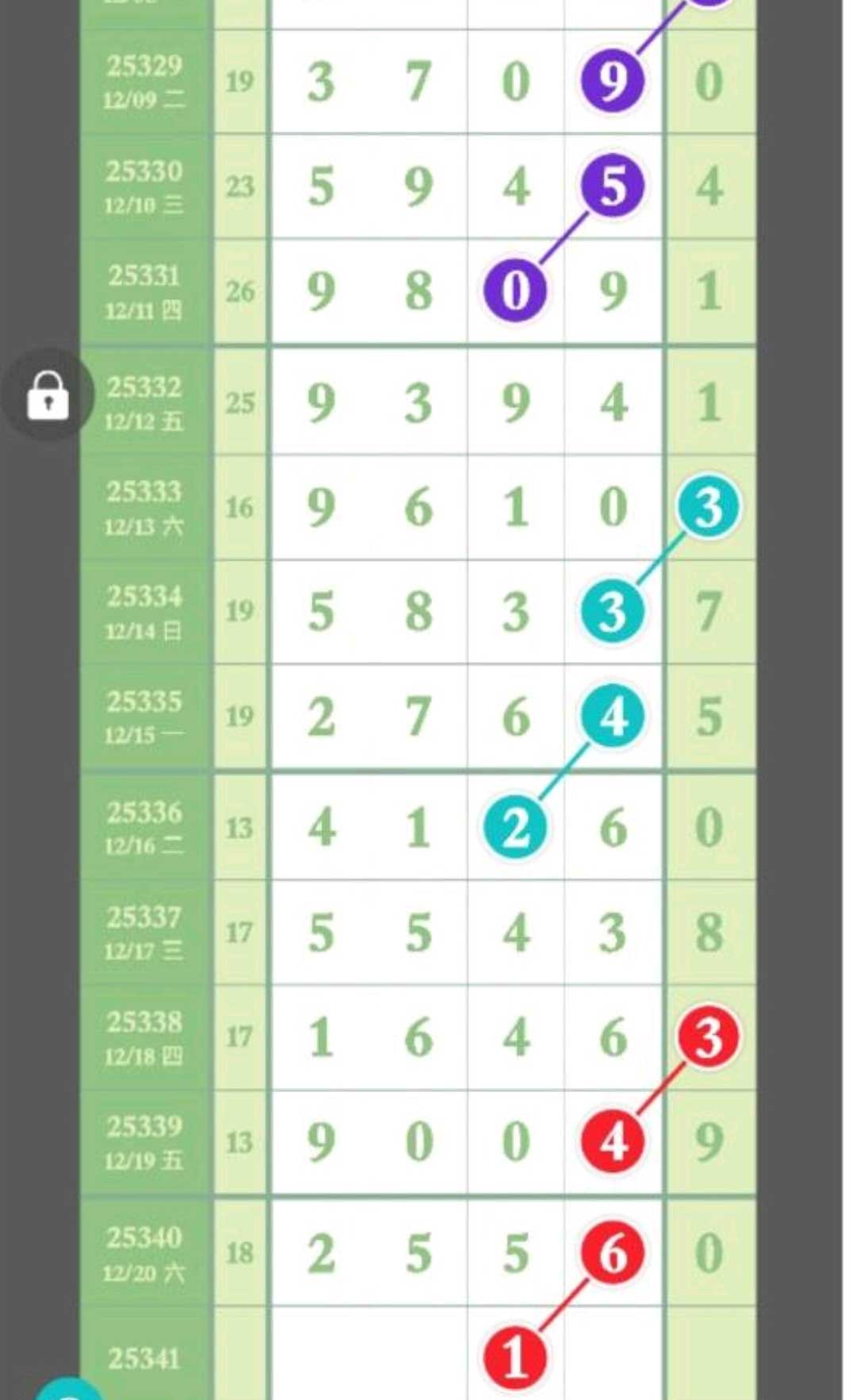
Task: Tap the lock icon beside the chart
Action: (48, 394)
